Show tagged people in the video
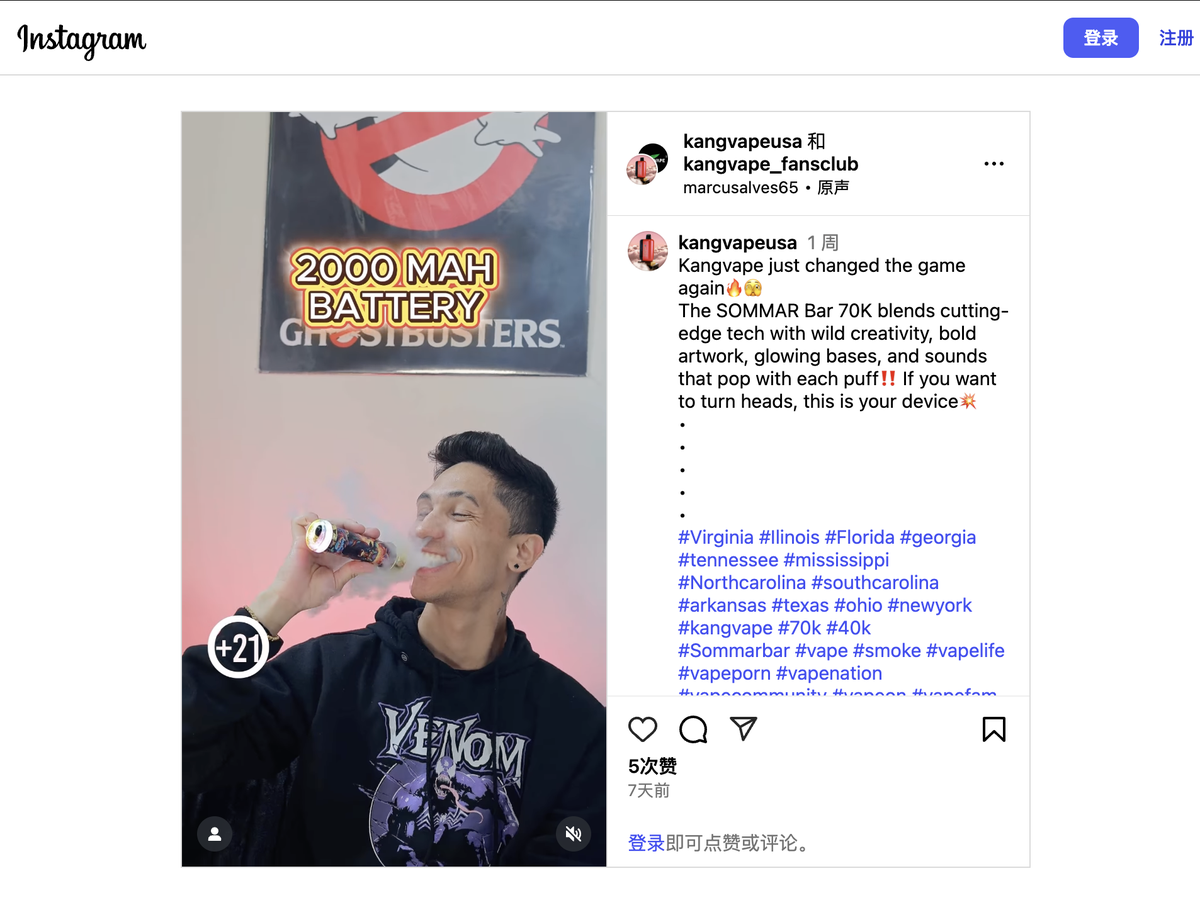Viewport: 1200px width, 905px height. pyautogui.click(x=214, y=833)
